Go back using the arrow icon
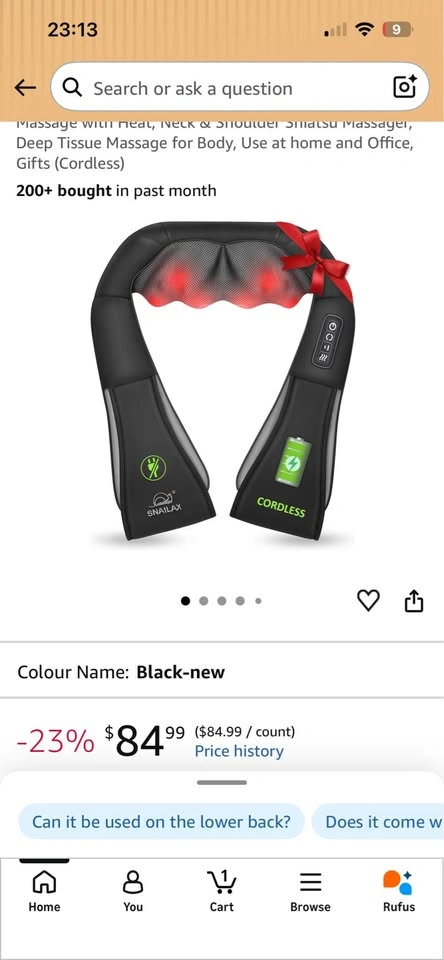This screenshot has height=960, width=444. tap(25, 88)
